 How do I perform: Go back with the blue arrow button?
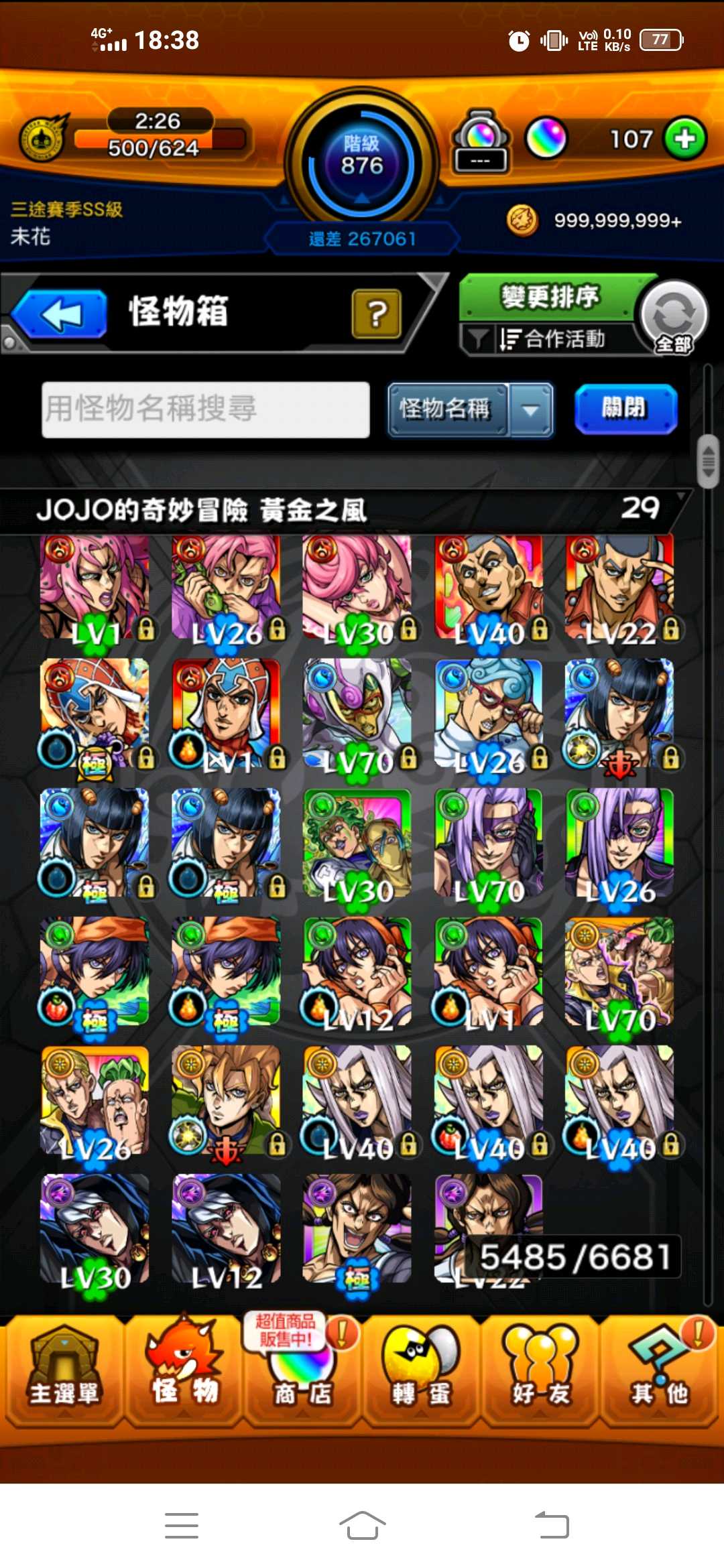(60, 314)
